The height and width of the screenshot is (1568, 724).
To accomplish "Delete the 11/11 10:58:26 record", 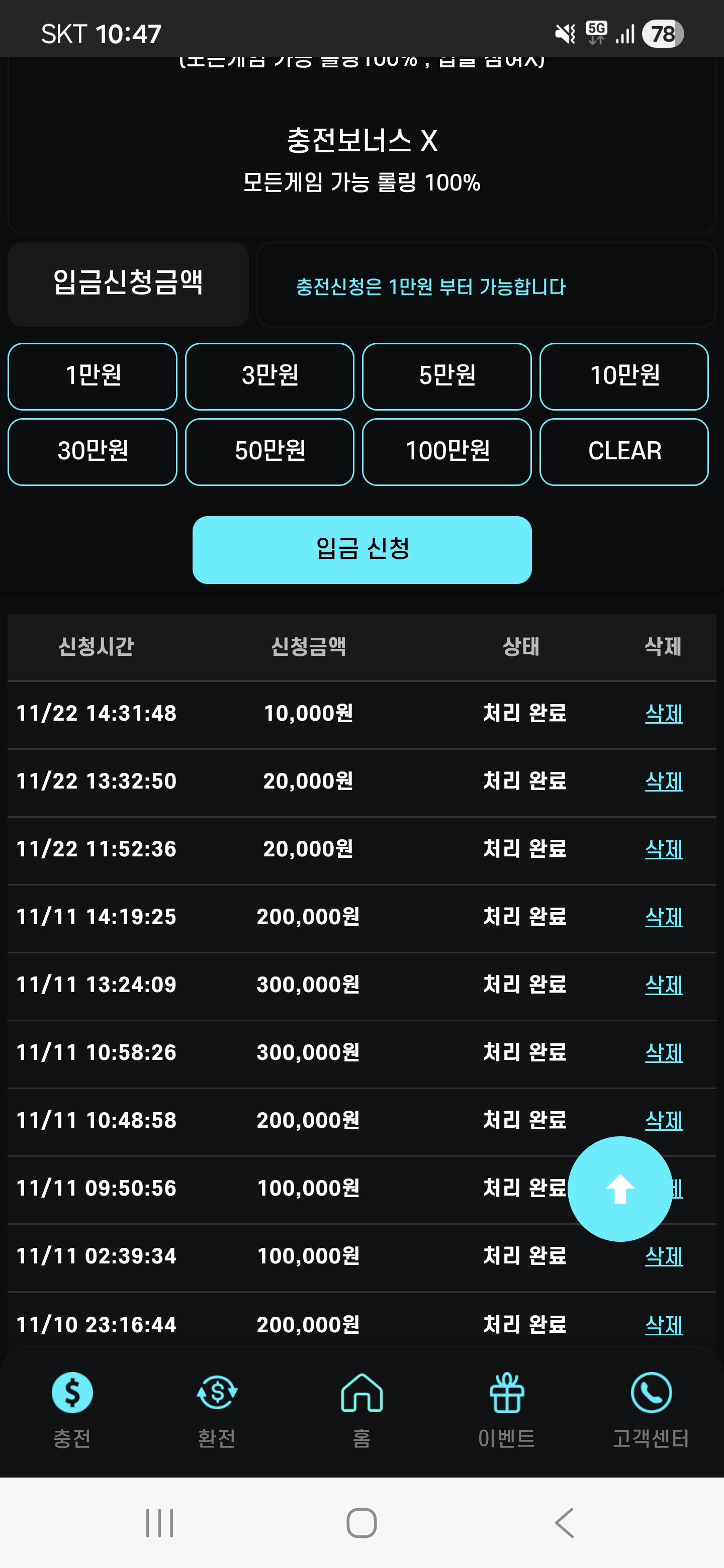I will (x=663, y=1052).
